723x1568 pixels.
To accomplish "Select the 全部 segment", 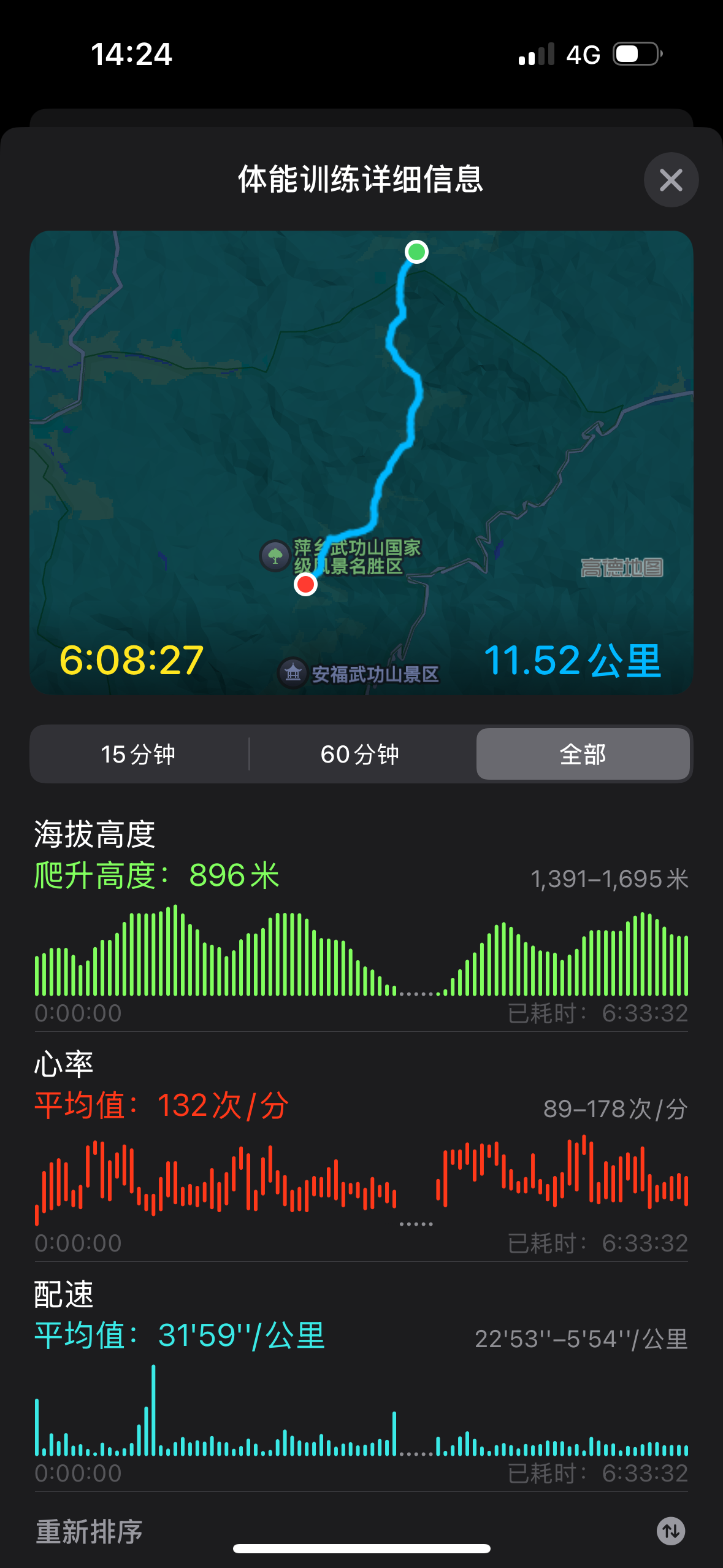I will point(583,754).
